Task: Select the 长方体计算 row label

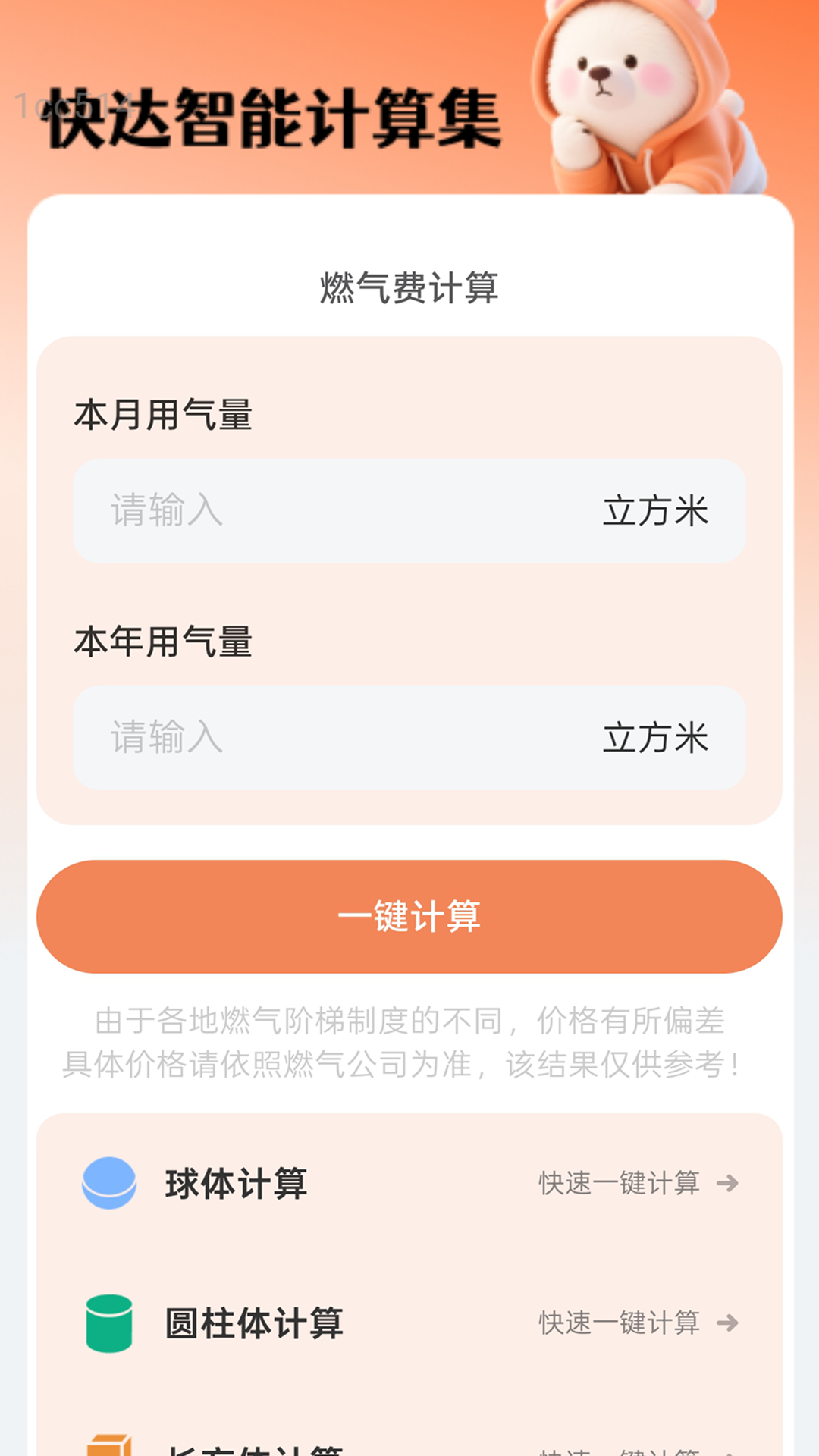Action: 250,1446
